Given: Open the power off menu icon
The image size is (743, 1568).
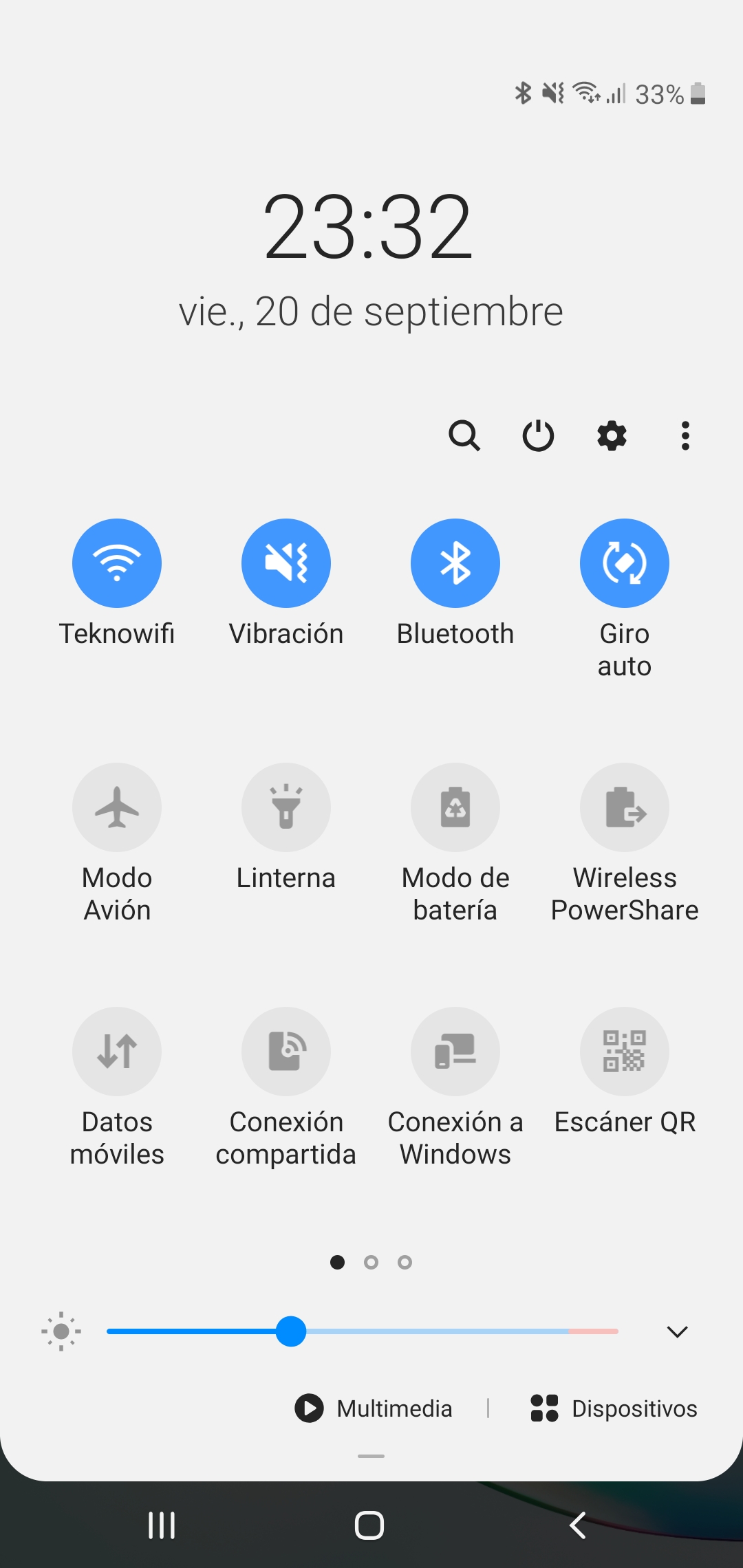Looking at the screenshot, I should (x=538, y=435).
